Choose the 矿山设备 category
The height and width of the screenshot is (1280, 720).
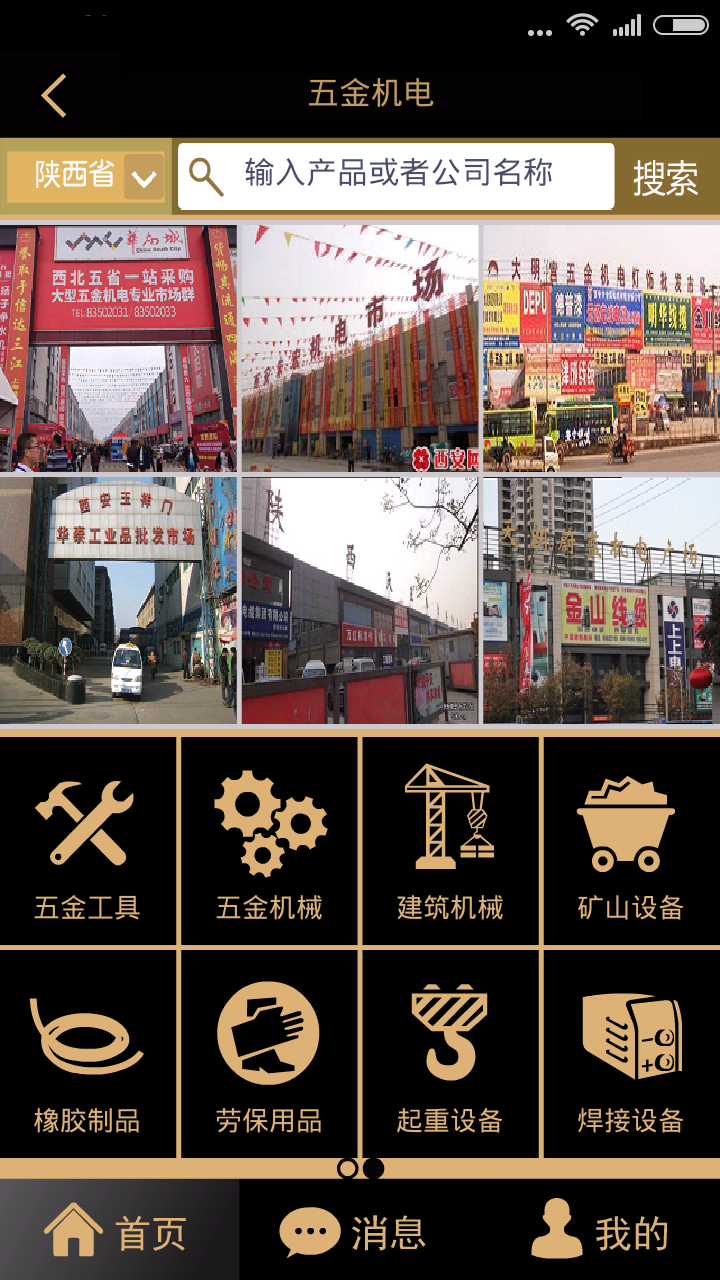(632, 841)
